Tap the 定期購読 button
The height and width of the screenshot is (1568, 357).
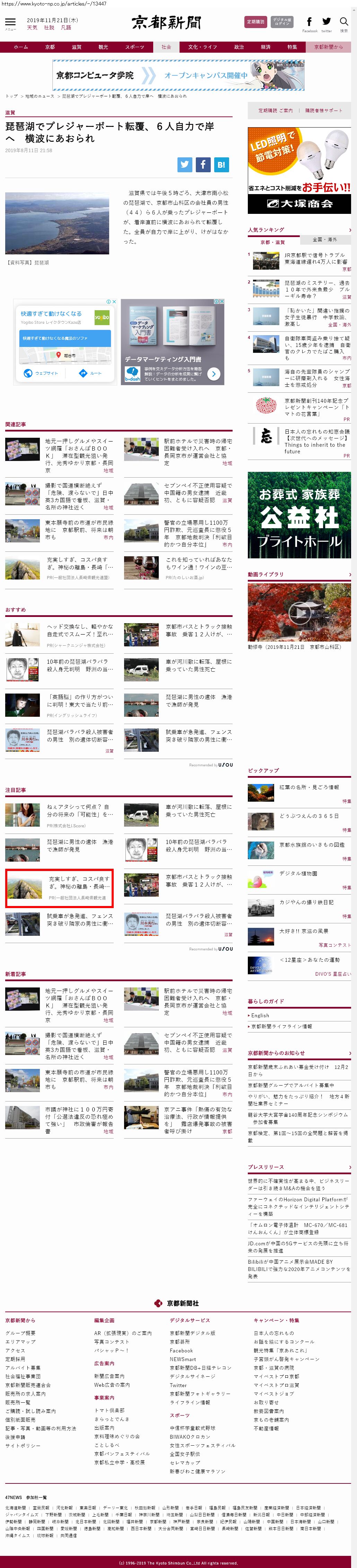click(255, 22)
